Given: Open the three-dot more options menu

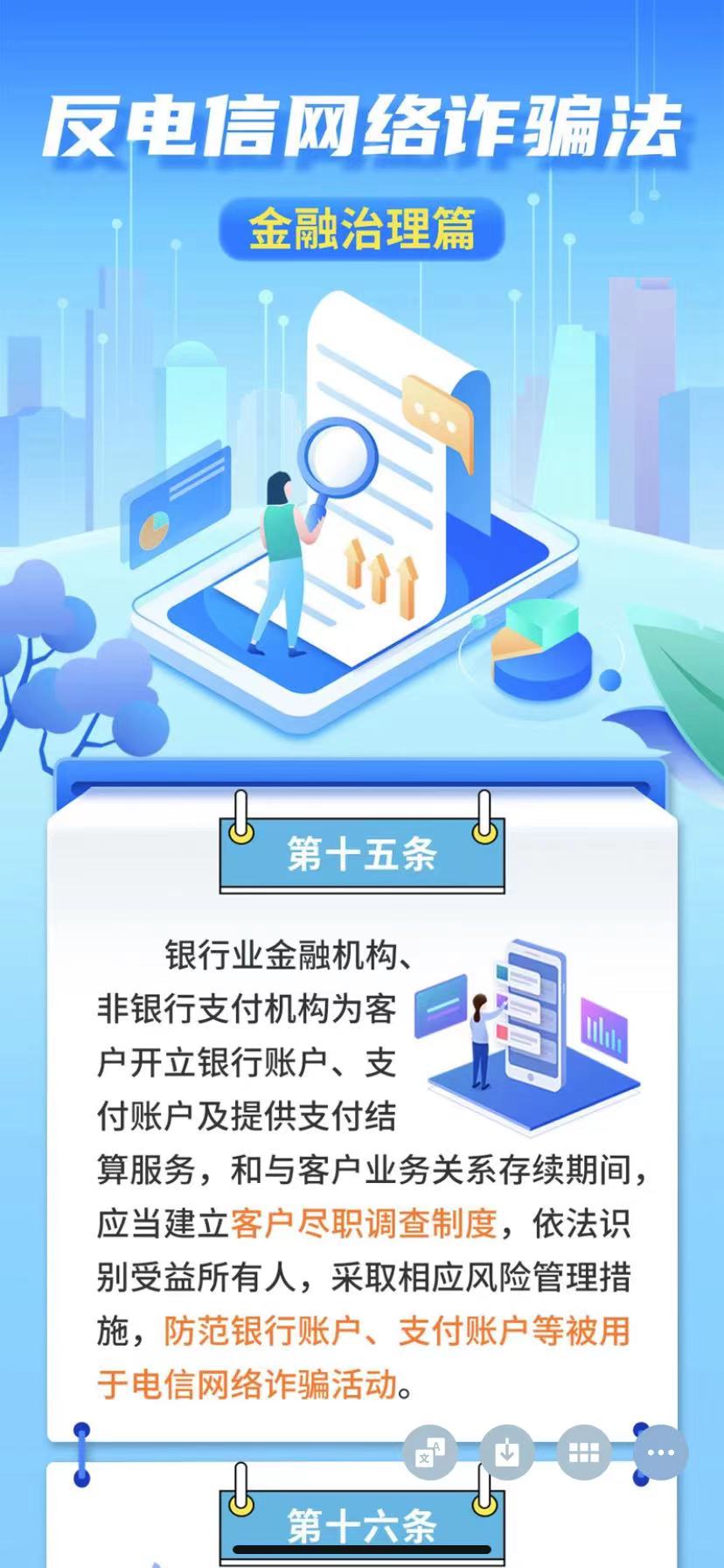Looking at the screenshot, I should [660, 1452].
